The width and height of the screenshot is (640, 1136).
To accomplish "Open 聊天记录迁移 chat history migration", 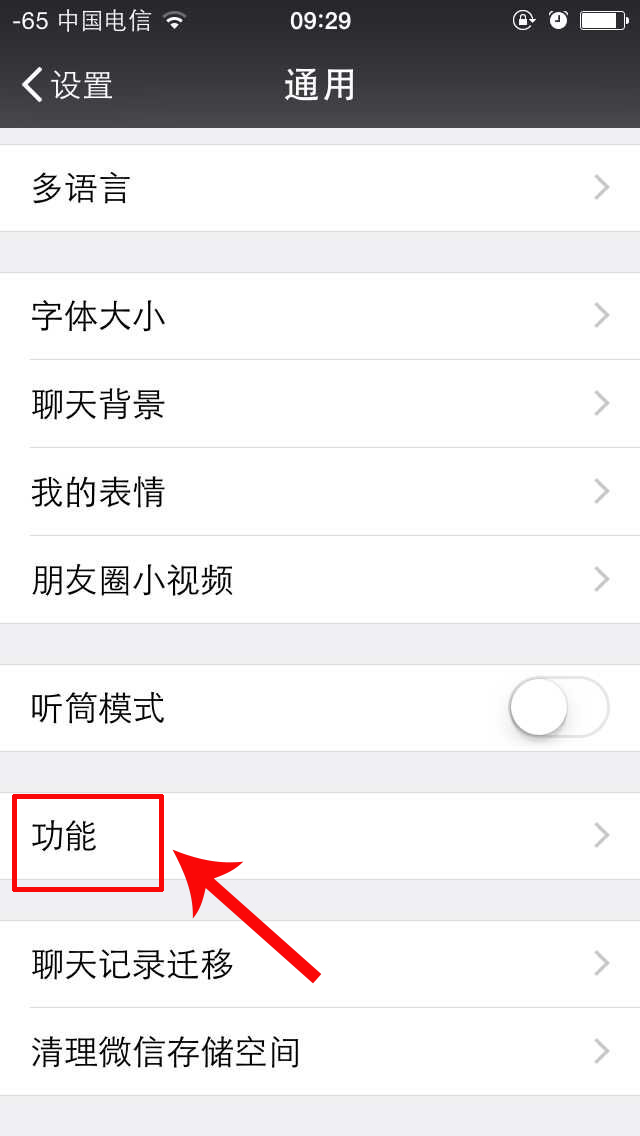I will tap(320, 964).
